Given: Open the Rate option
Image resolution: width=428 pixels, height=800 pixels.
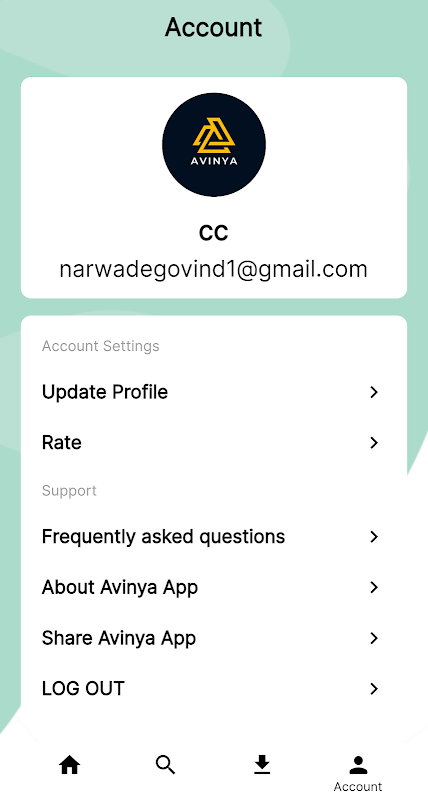Looking at the screenshot, I should tap(213, 442).
